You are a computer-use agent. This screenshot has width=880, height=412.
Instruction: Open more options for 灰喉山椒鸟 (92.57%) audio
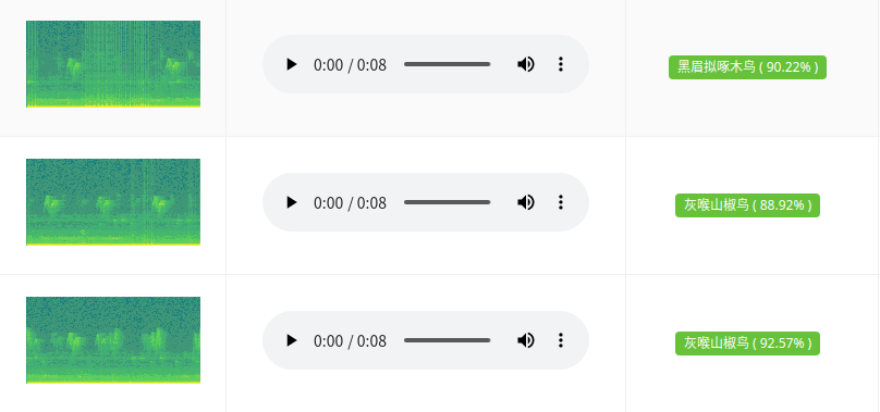click(x=560, y=340)
